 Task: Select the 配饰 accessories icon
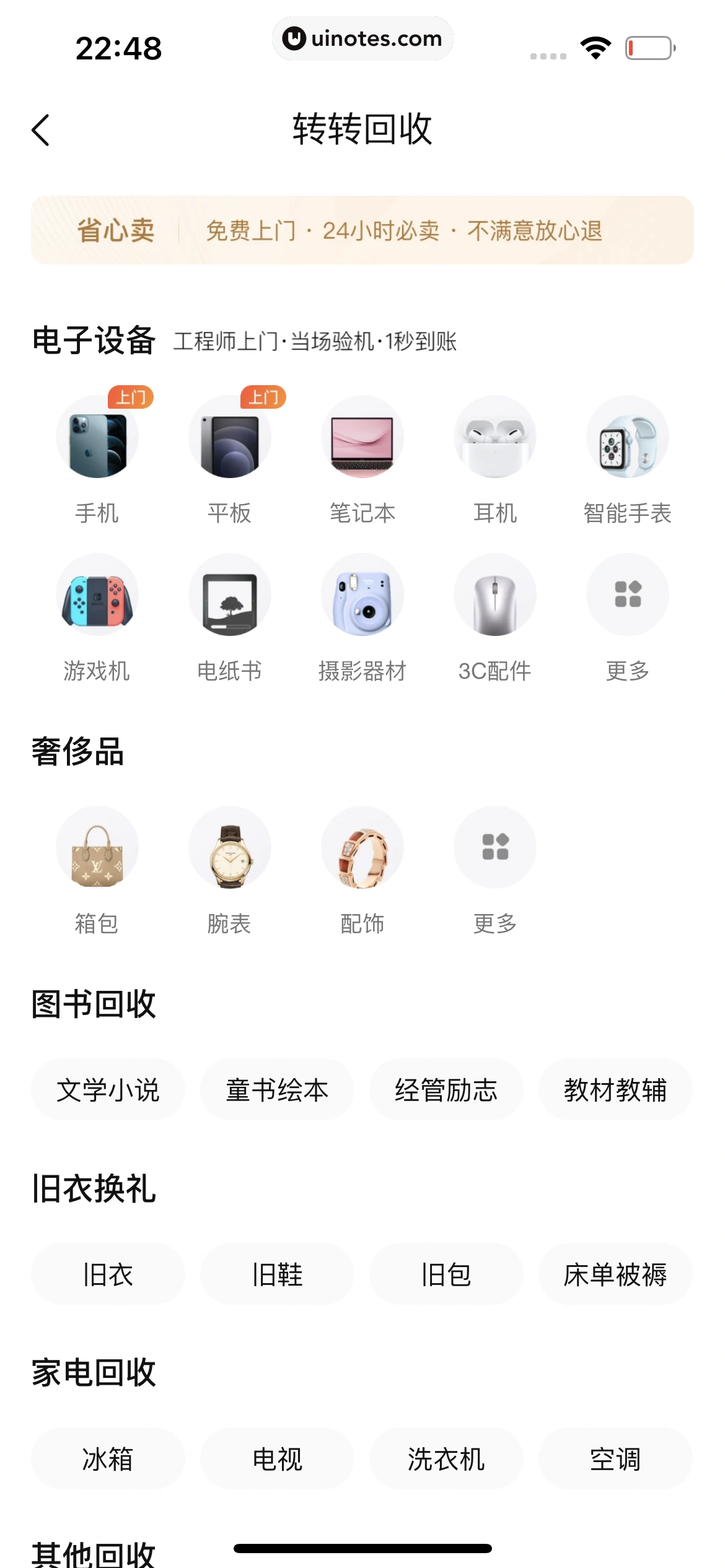click(362, 848)
